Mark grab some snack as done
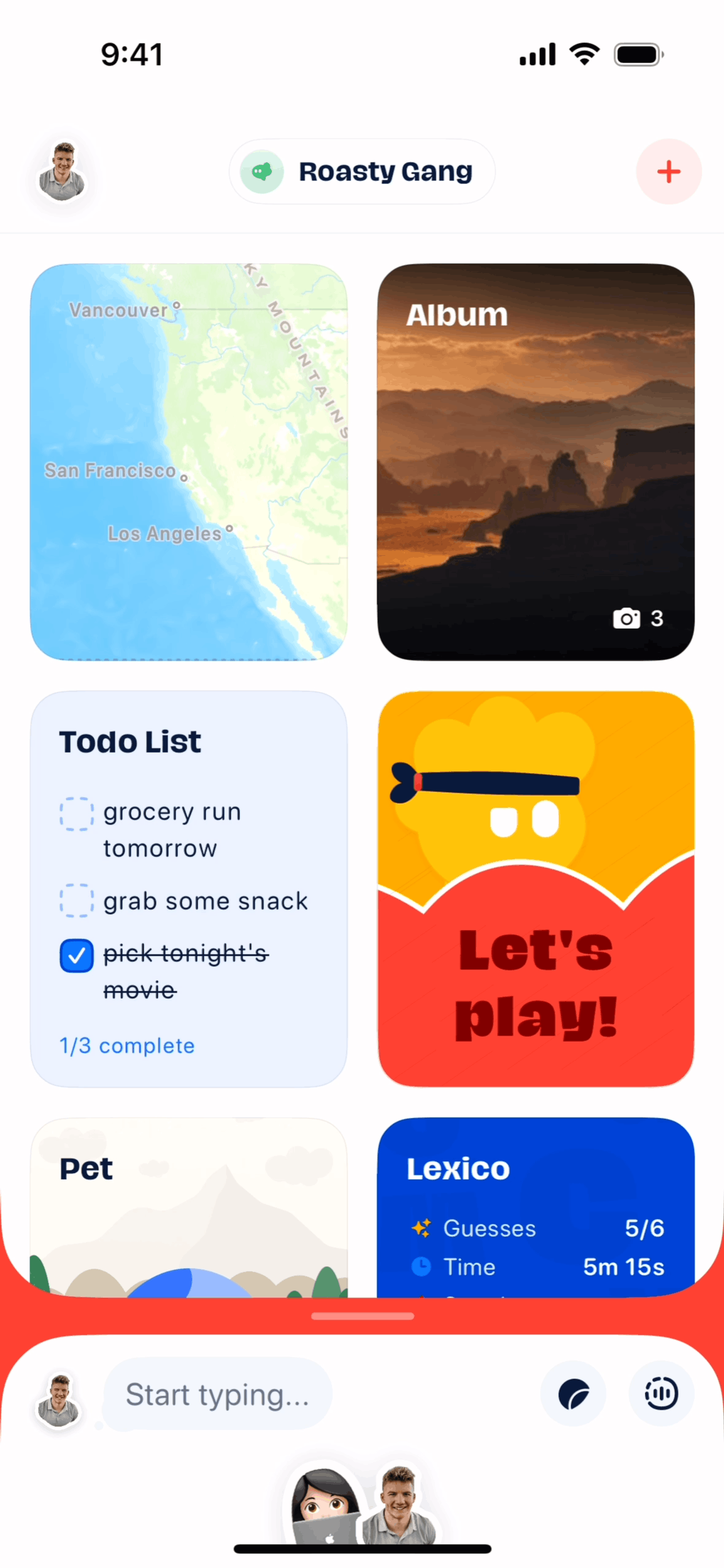 pos(77,901)
